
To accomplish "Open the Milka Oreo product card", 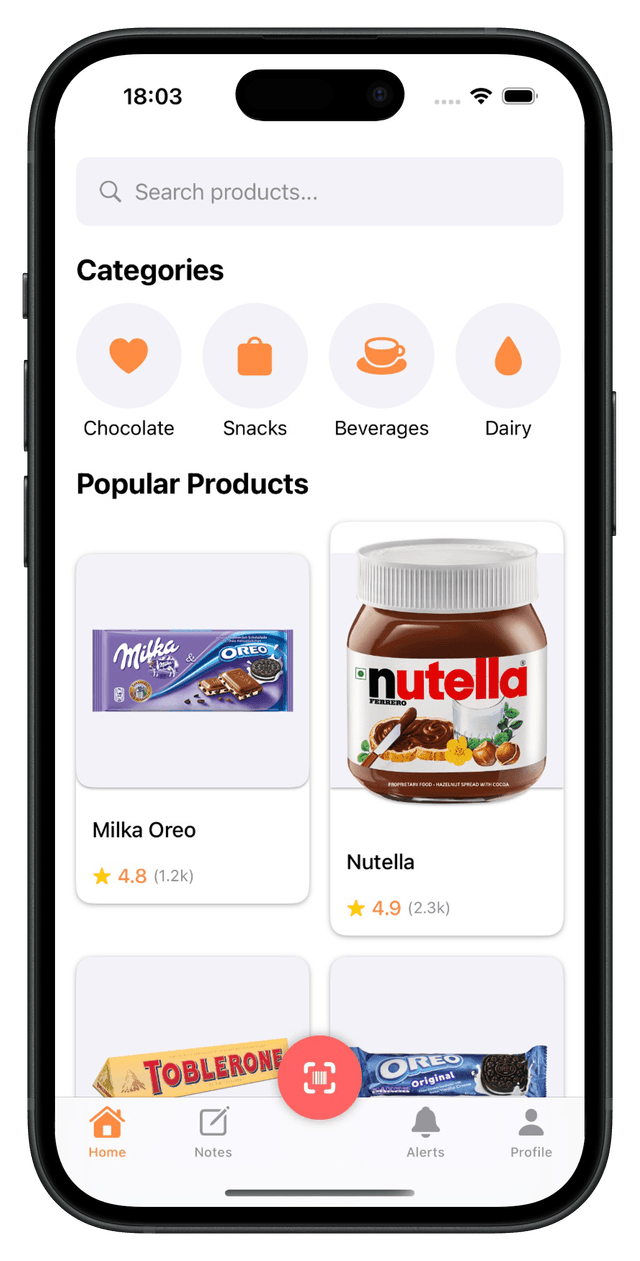I will coord(192,728).
